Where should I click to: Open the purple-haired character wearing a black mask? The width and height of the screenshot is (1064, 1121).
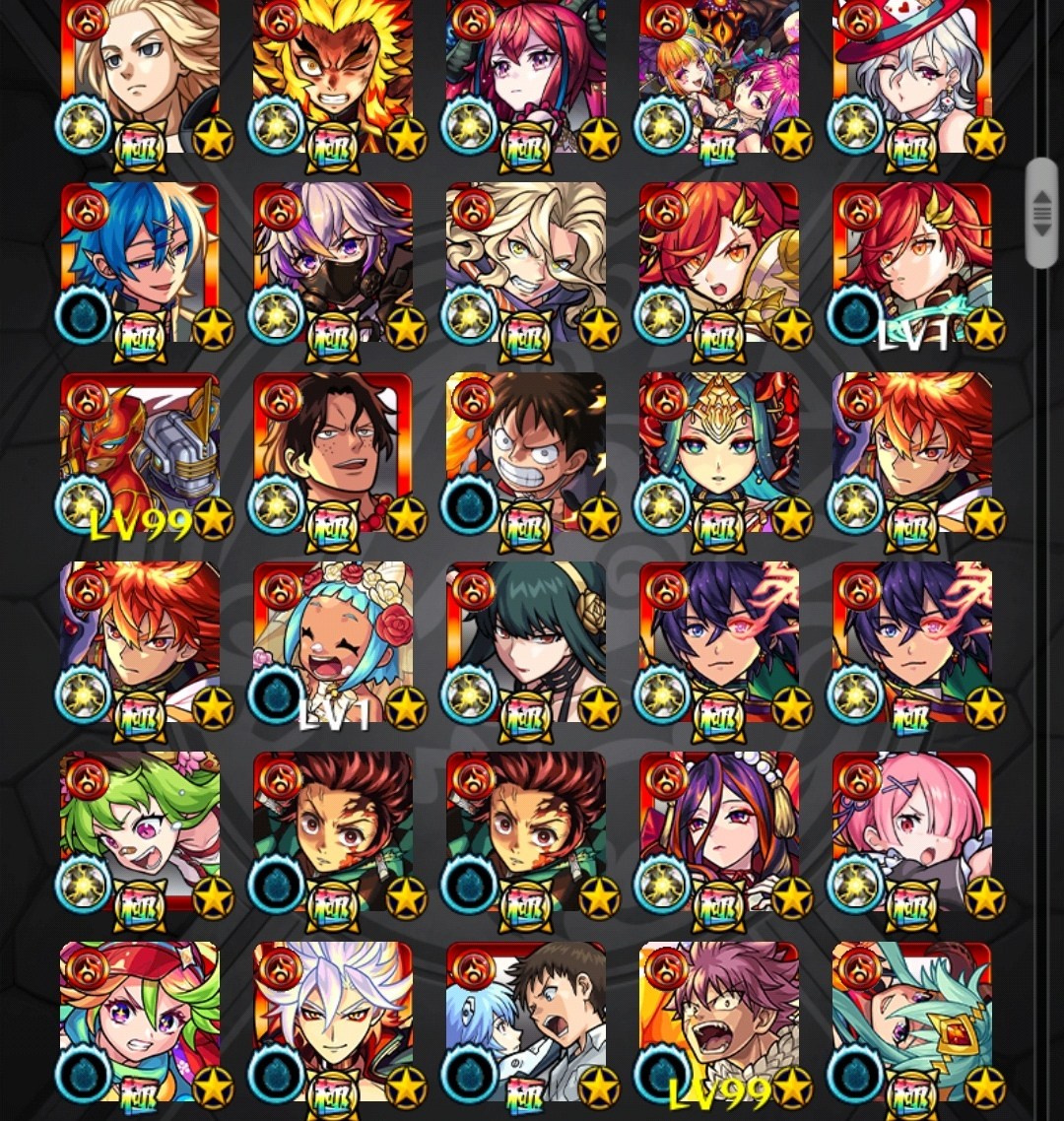(x=332, y=263)
